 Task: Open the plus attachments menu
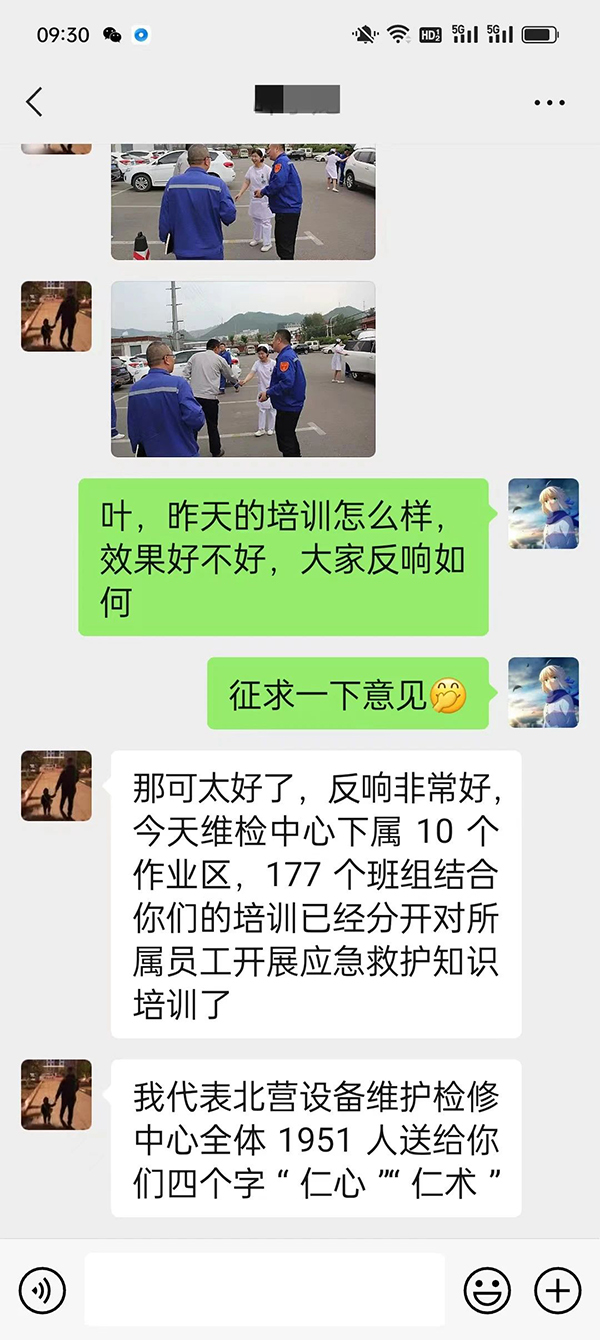point(557,1290)
